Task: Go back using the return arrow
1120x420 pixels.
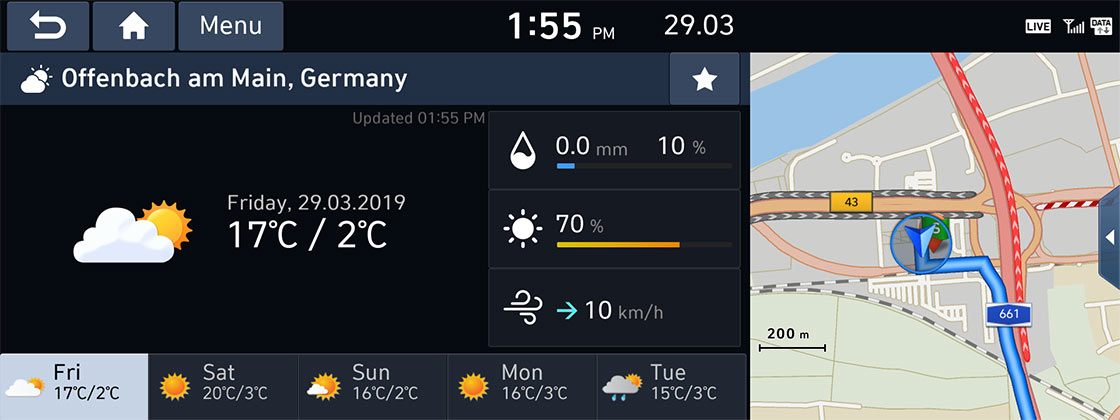Action: (x=45, y=26)
